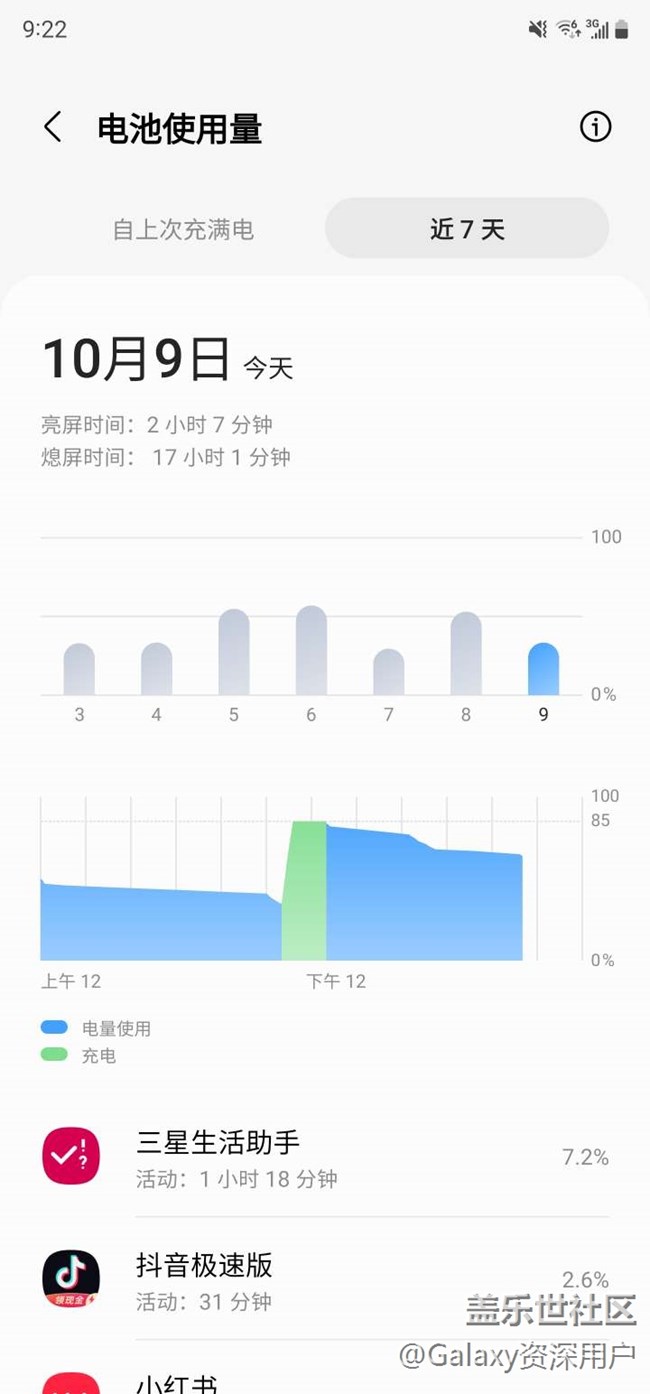Screen dimensions: 650x1394
Task: Select the day 7 bar in the chart
Action: coord(388,672)
